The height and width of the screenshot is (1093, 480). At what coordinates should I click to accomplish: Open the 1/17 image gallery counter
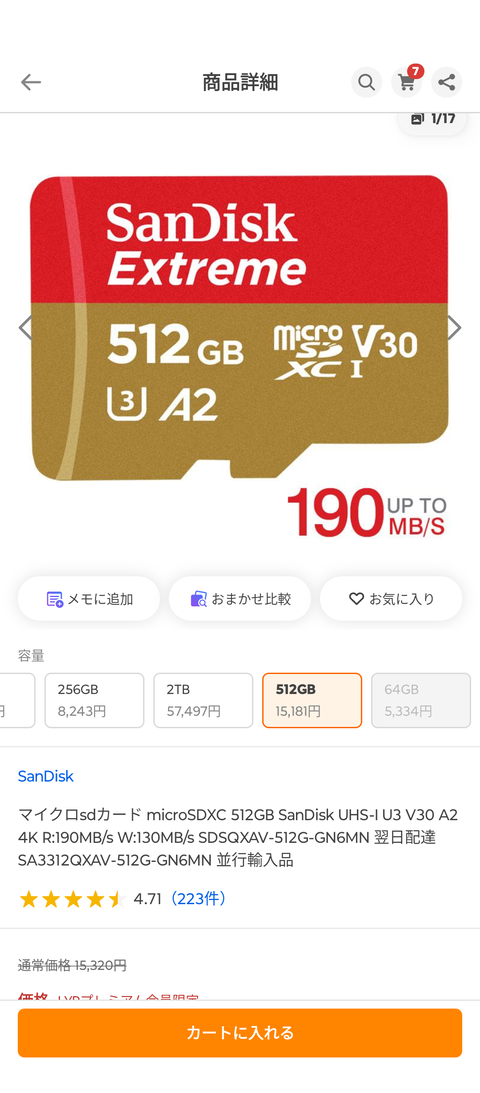coord(433,119)
